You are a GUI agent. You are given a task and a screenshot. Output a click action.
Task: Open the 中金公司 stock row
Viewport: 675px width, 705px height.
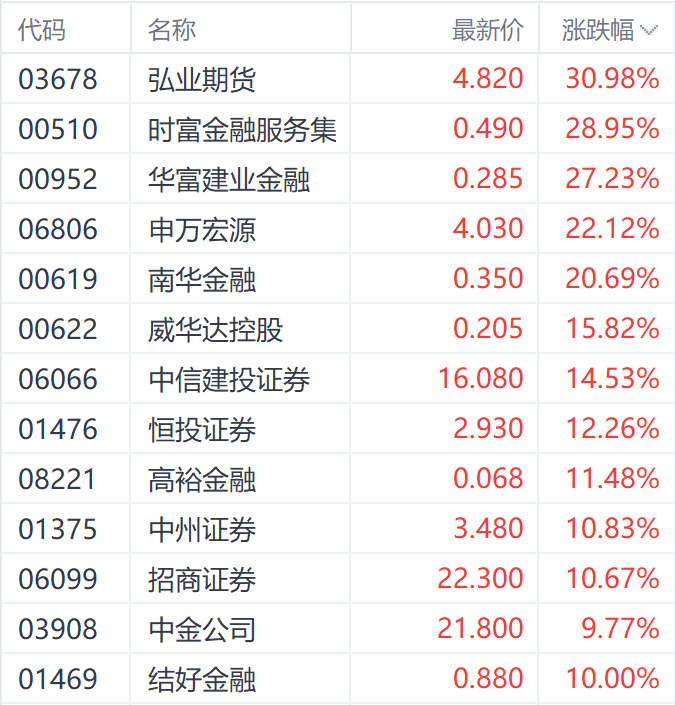(202, 629)
